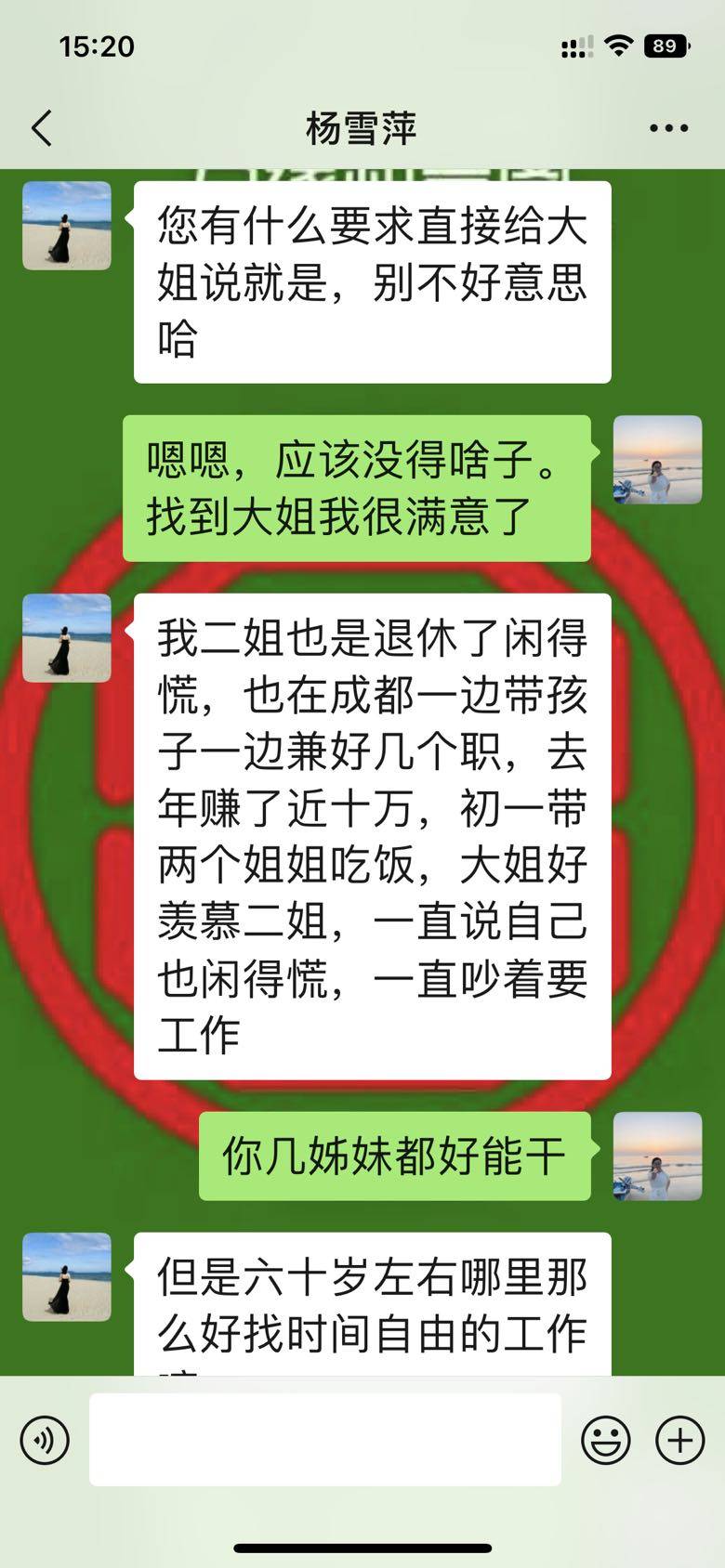Switch to voice message input
The height and width of the screenshot is (1568, 725).
[x=45, y=1440]
